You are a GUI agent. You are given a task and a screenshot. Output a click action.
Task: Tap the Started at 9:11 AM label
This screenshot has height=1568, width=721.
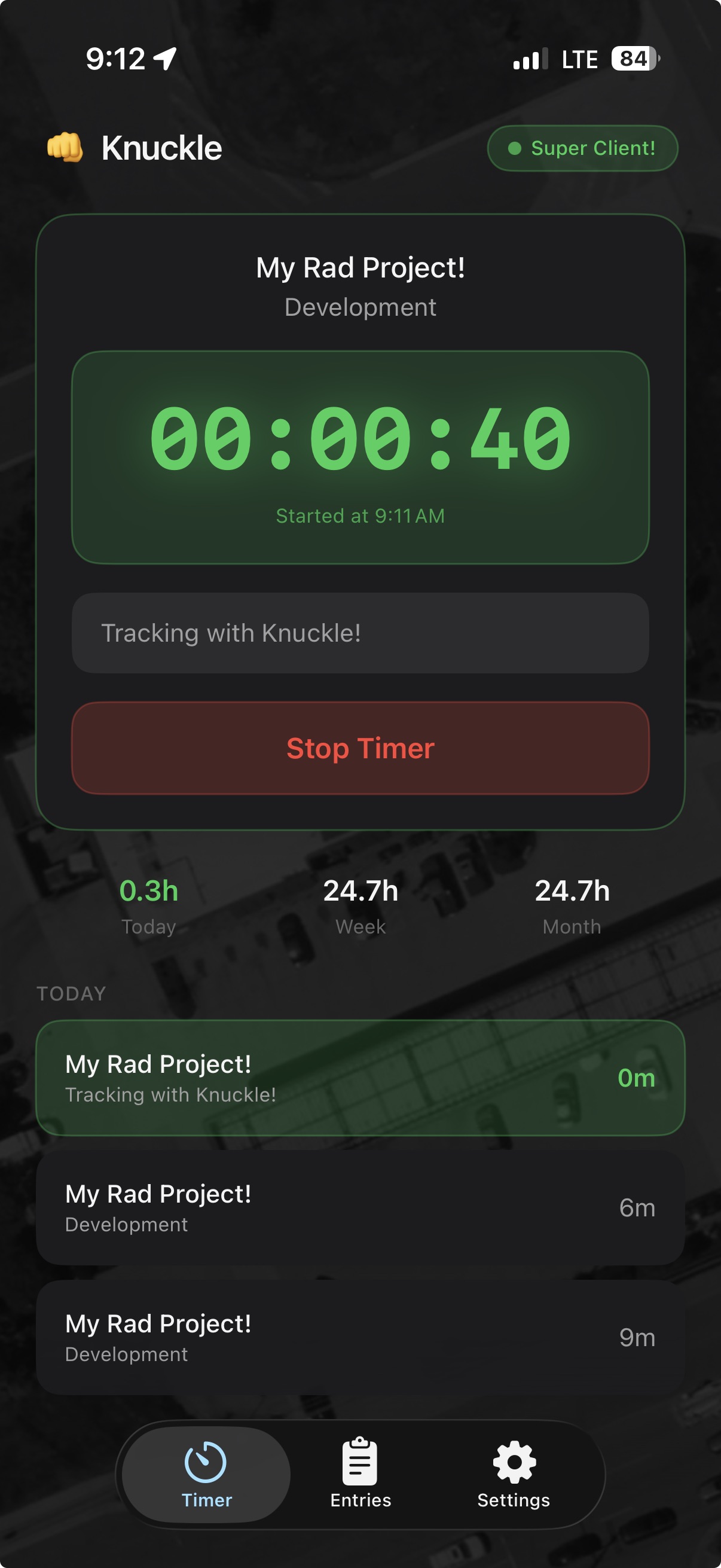[360, 515]
